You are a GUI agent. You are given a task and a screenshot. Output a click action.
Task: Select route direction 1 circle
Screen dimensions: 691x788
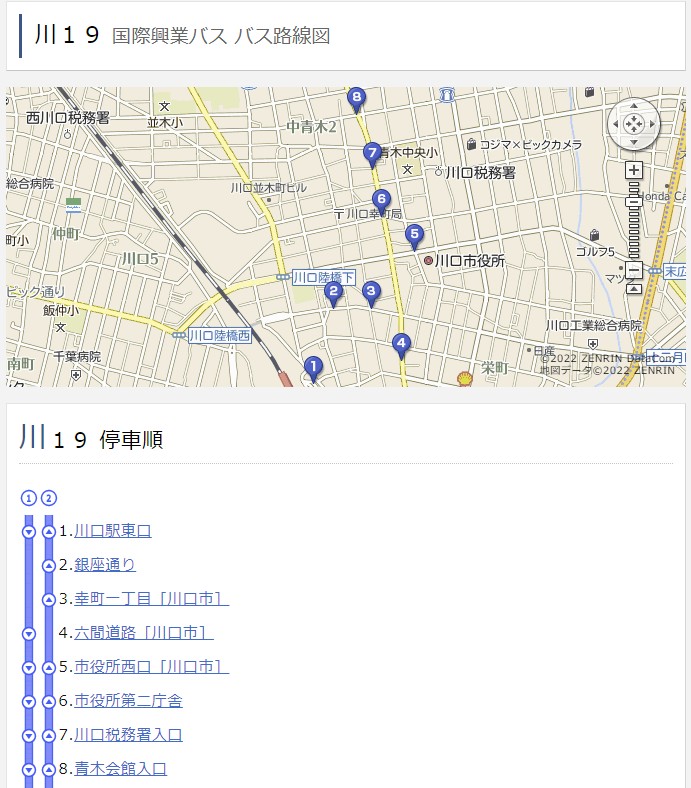(x=29, y=498)
